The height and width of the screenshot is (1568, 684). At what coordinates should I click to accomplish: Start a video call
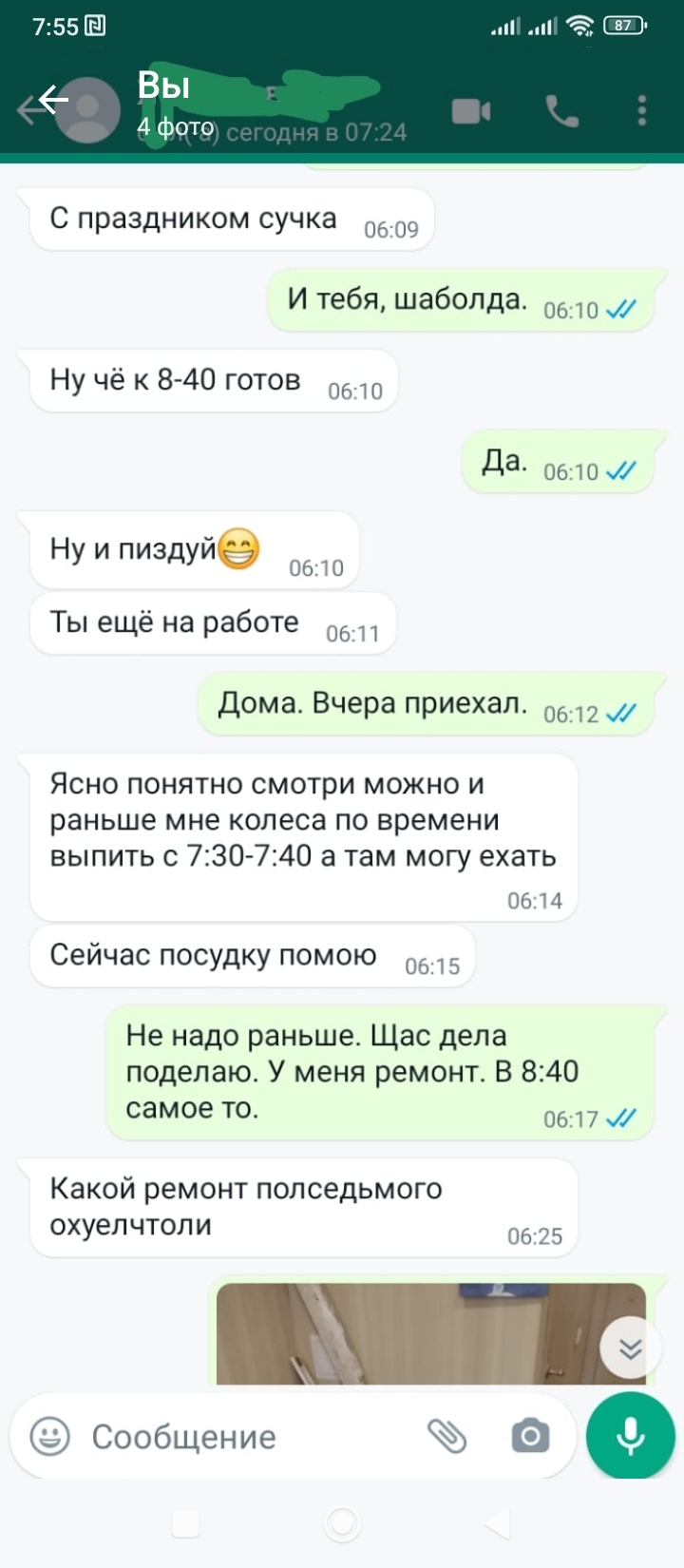(471, 111)
